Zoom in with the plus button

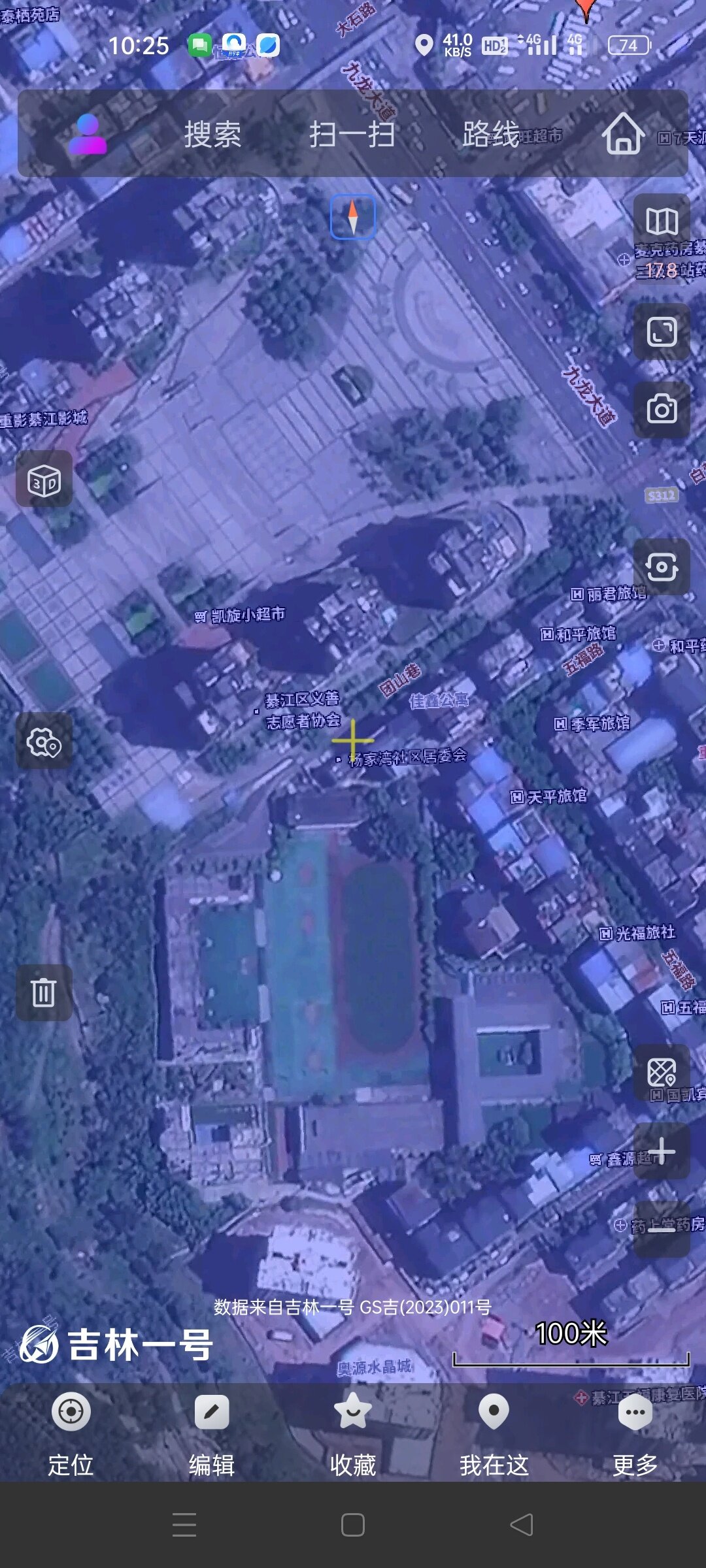(662, 1151)
